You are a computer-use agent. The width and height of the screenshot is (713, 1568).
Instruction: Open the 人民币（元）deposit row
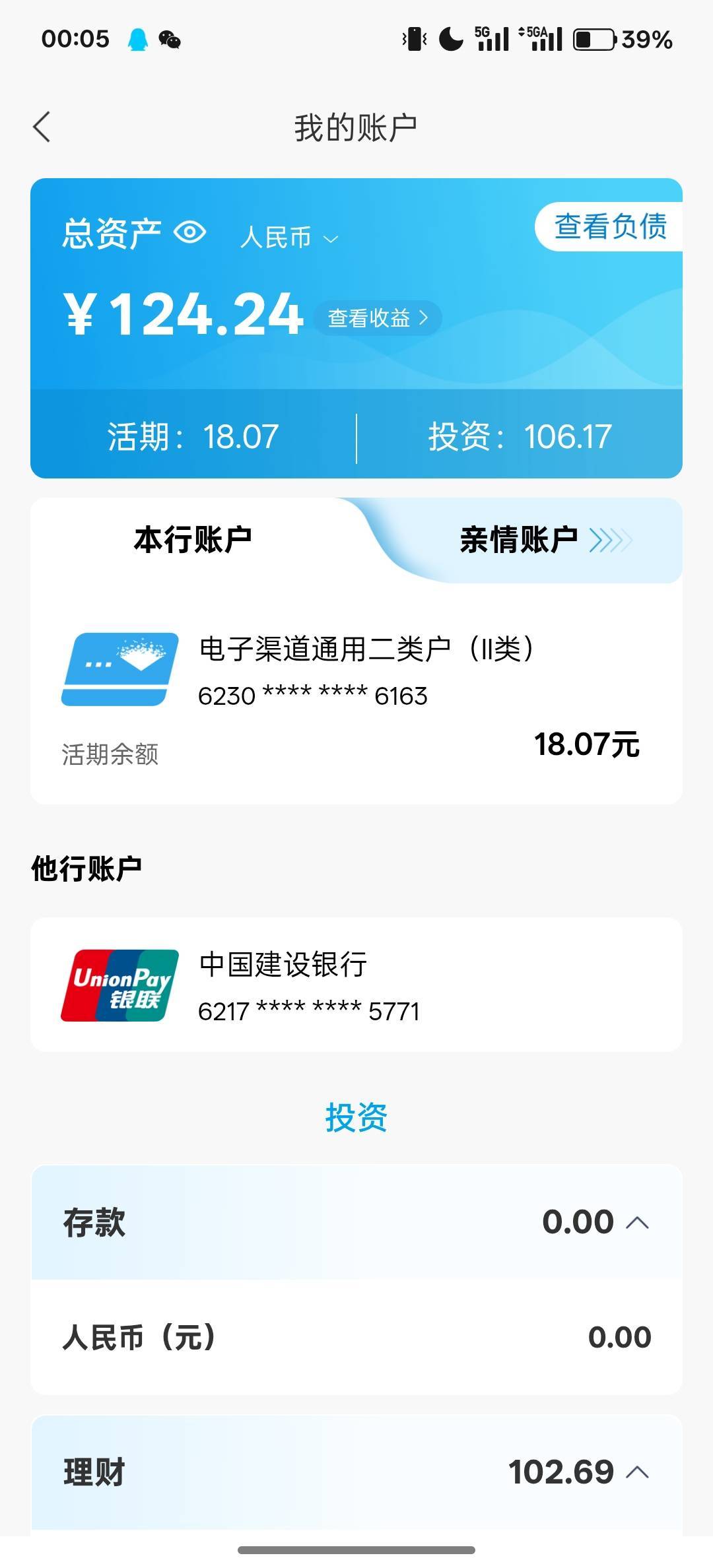coord(356,1337)
